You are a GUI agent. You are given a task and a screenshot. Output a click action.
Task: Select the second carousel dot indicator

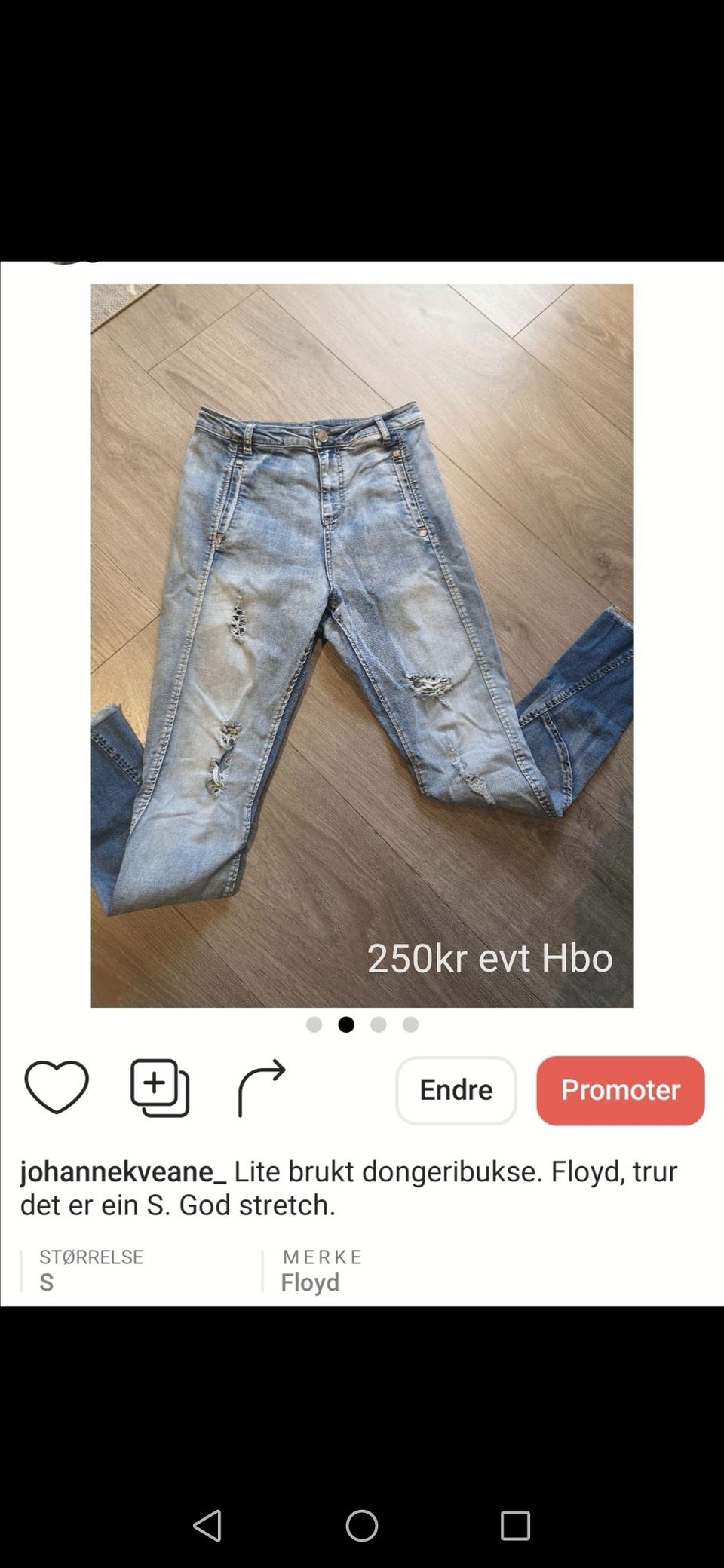[x=346, y=1024]
